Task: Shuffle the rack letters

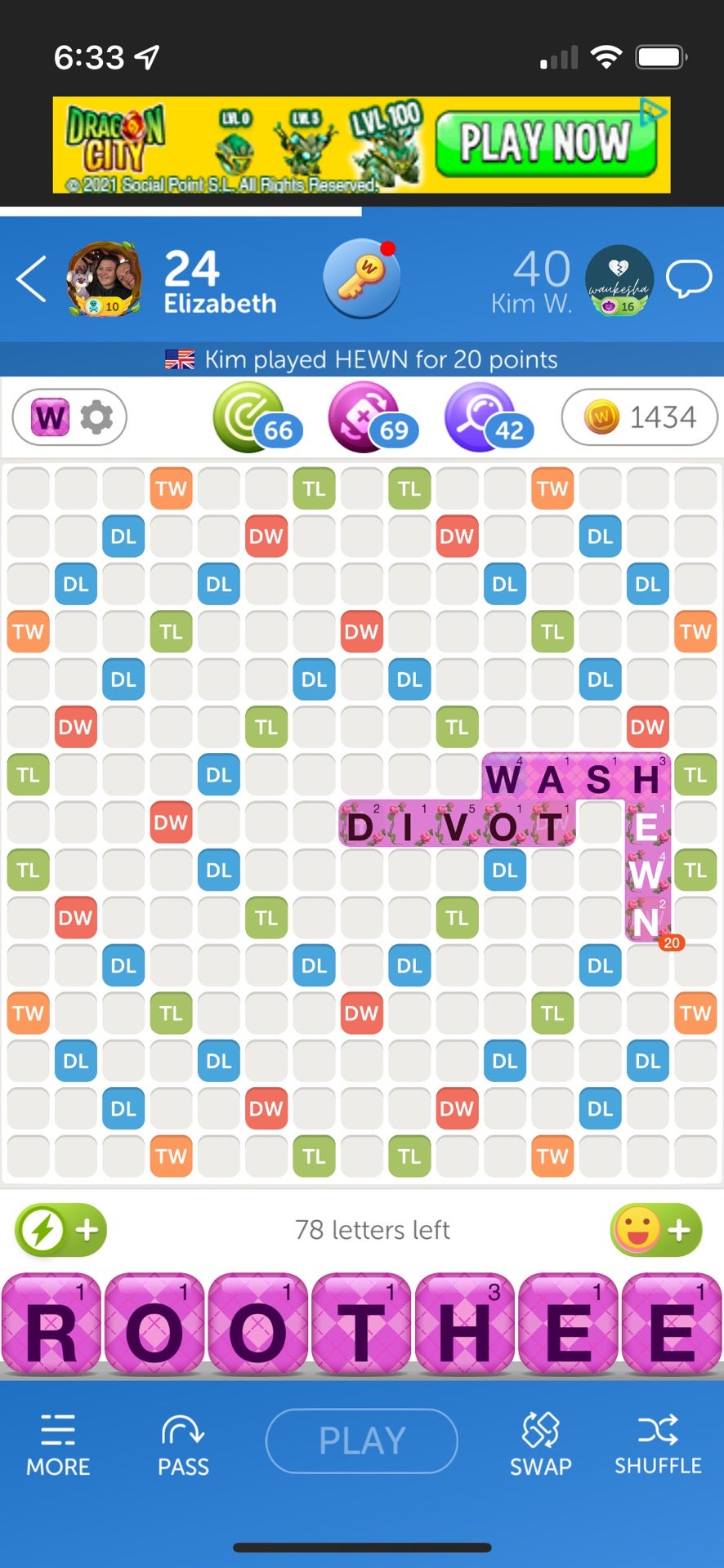Action: [658, 1445]
